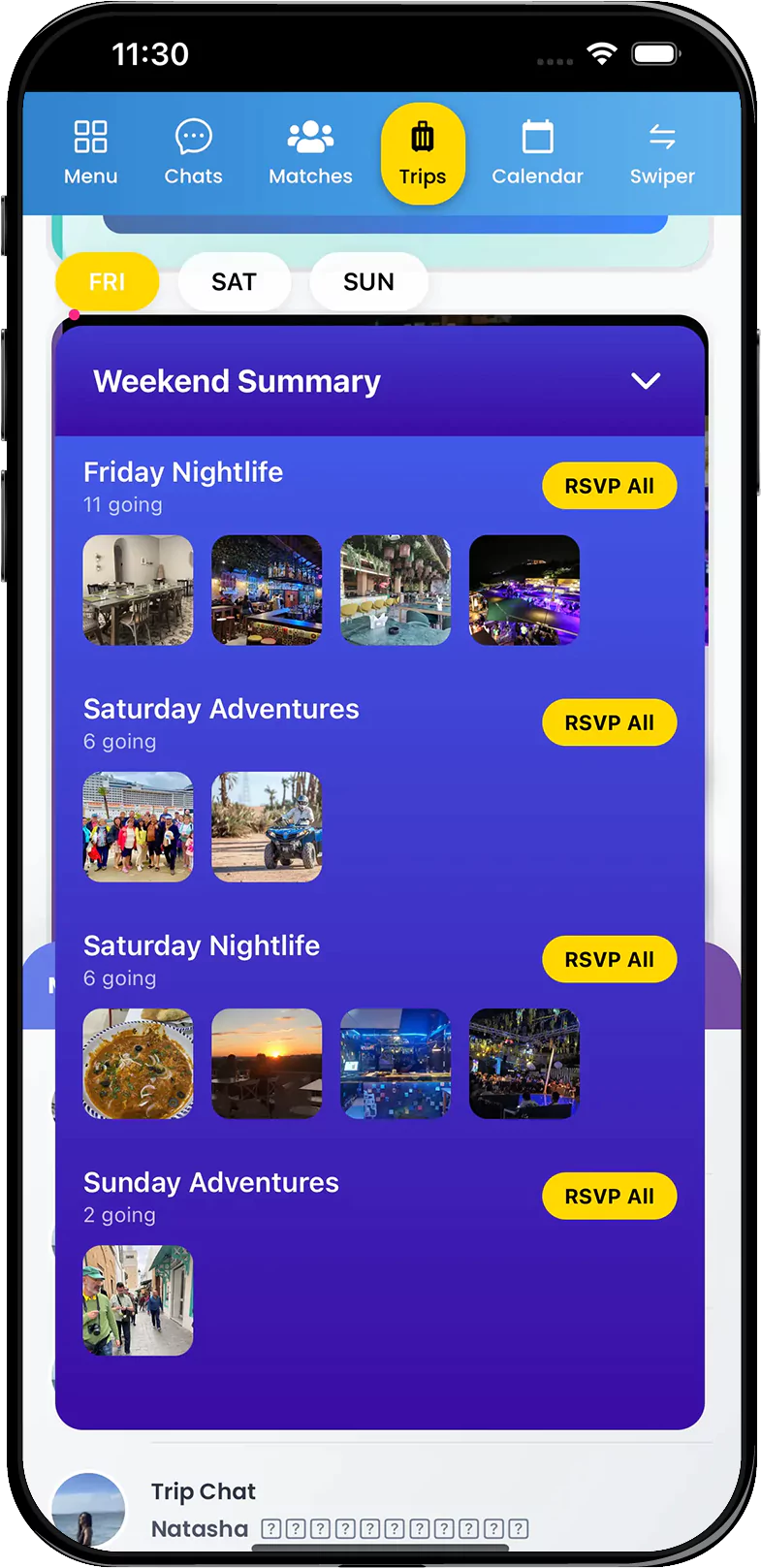Select the Trips tab
761x1568 pixels.
(423, 153)
